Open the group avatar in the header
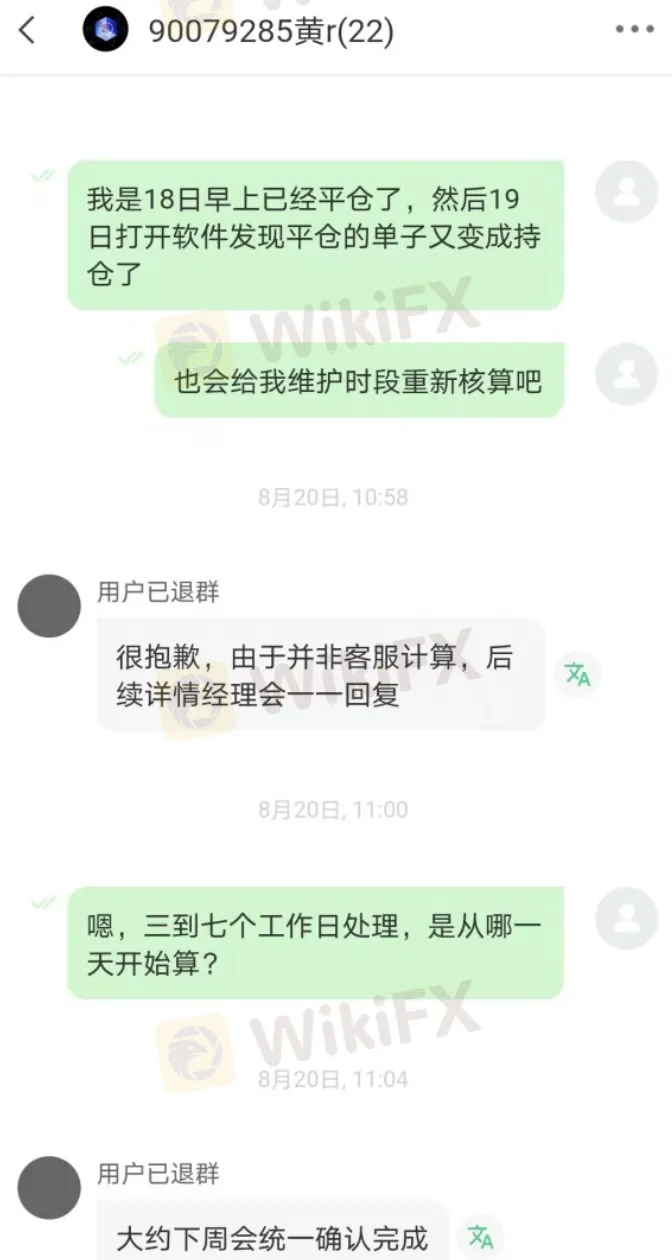The height and width of the screenshot is (1260, 672). 105,30
